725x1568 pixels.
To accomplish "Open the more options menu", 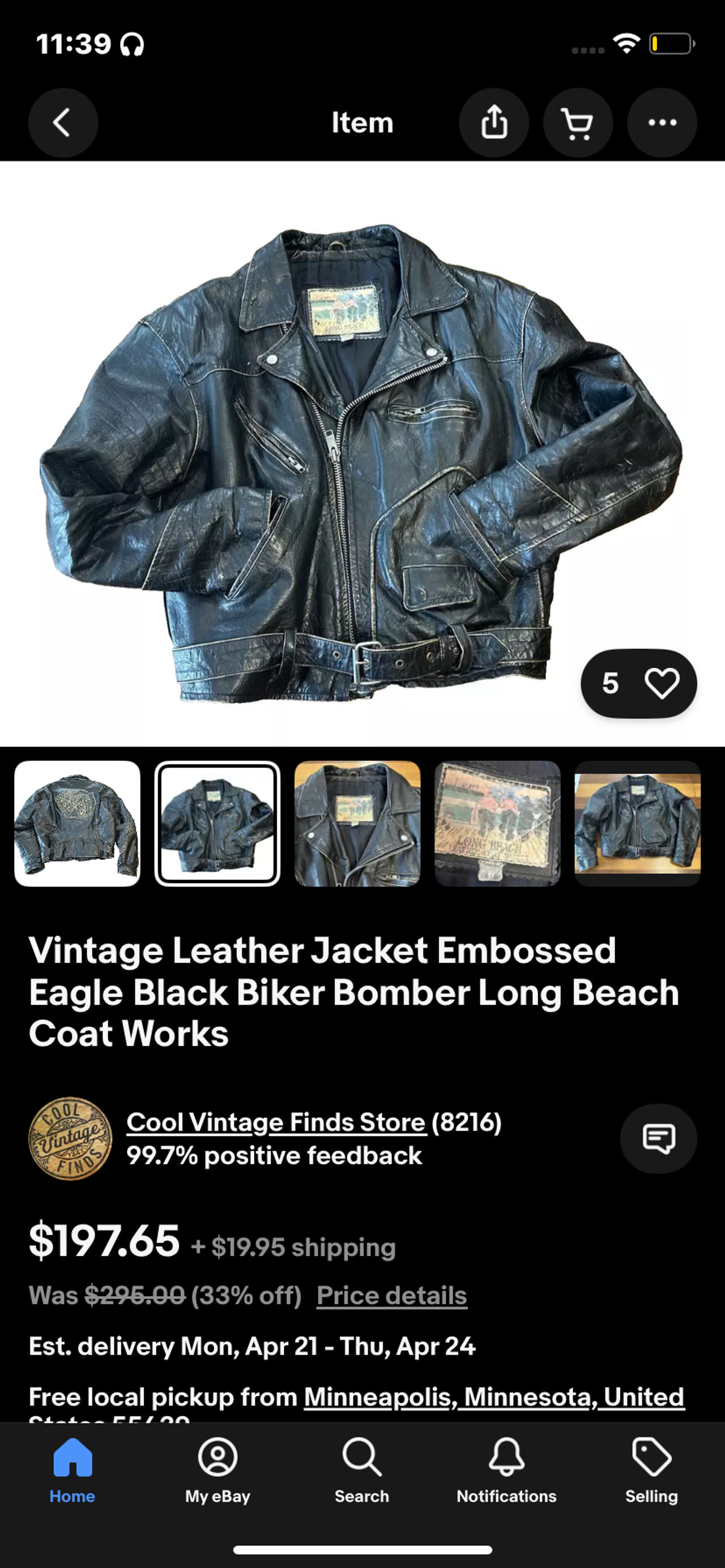I will (x=662, y=122).
